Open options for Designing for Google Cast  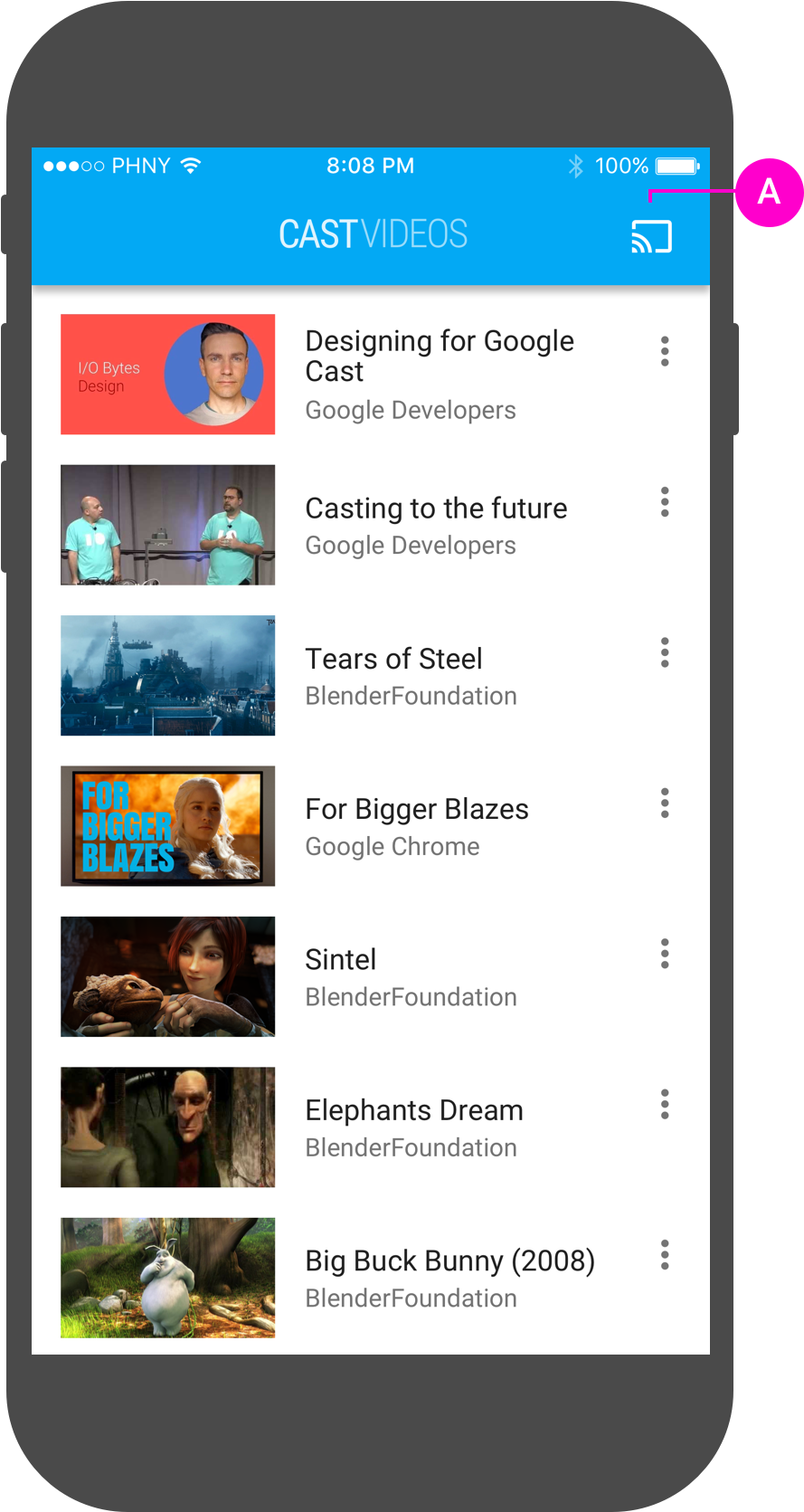coord(665,351)
